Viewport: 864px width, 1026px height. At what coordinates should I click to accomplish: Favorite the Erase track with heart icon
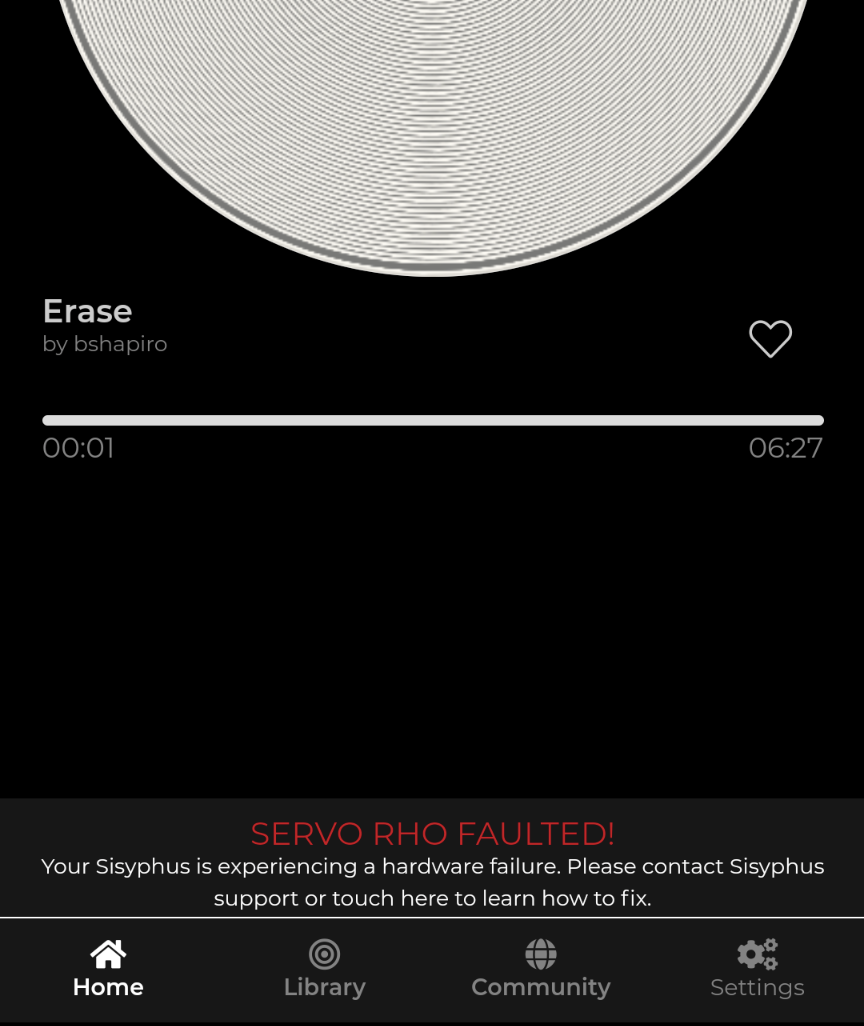click(770, 339)
